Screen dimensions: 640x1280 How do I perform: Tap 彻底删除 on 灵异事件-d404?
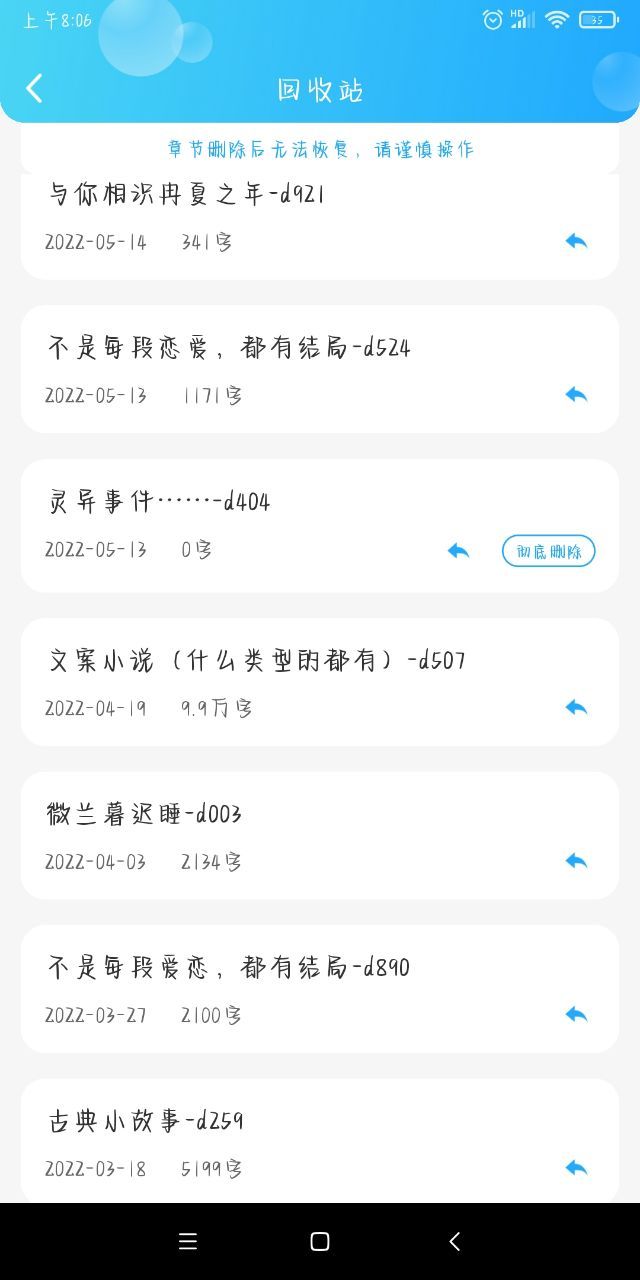(x=548, y=551)
